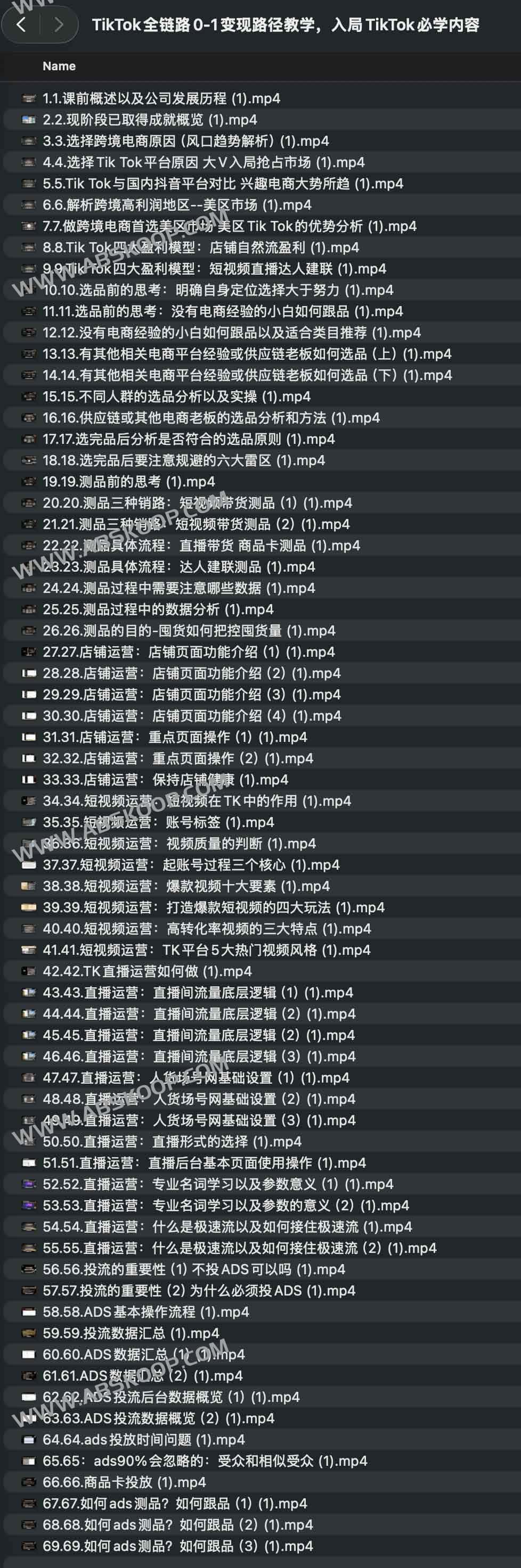Open 19.19.测品前的思考 video
521x1568 pixels.
(128, 482)
